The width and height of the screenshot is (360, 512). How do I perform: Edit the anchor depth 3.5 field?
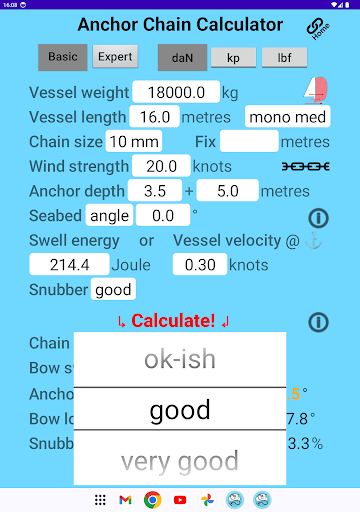click(155, 191)
